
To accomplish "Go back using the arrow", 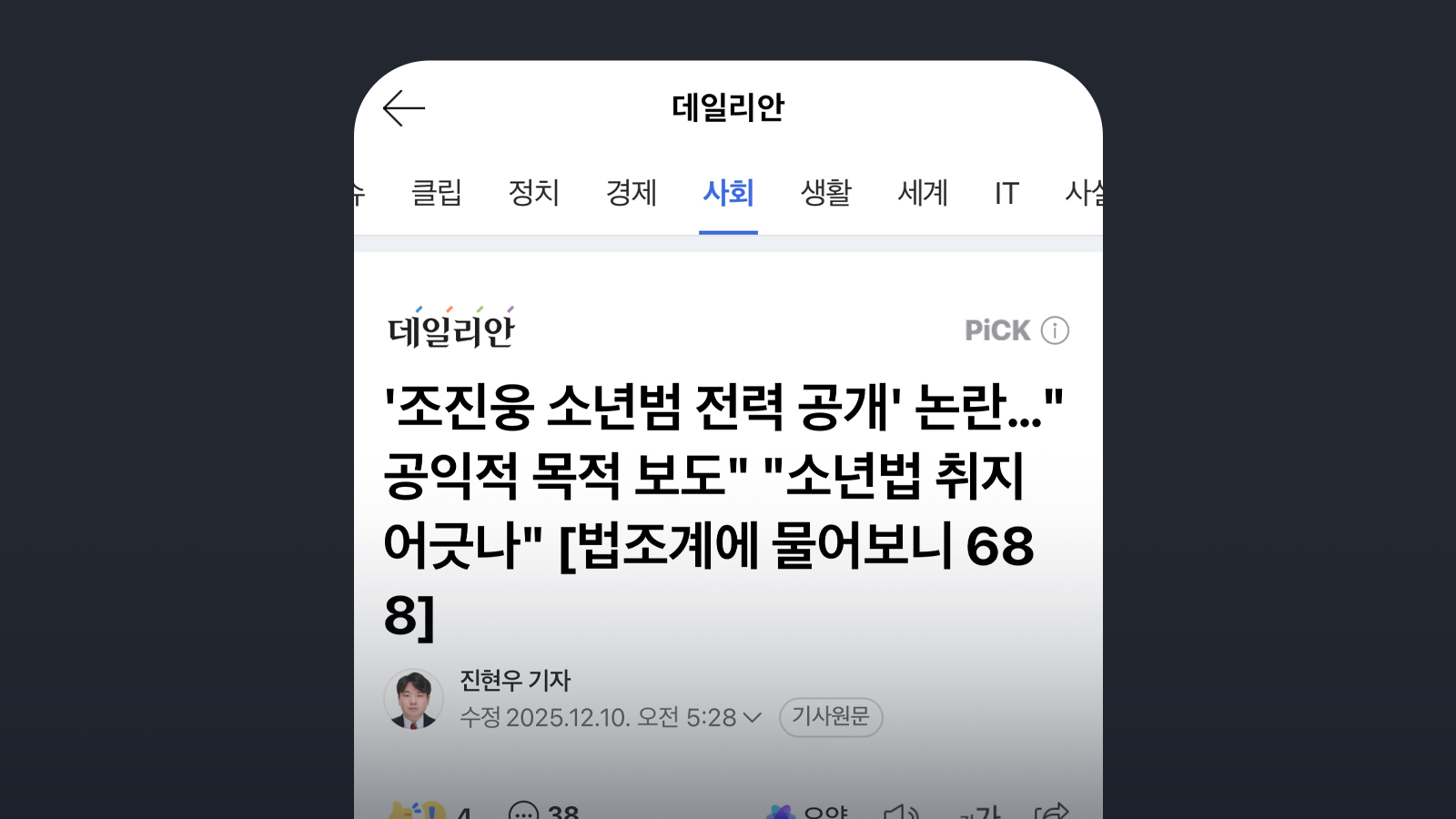I will pyautogui.click(x=404, y=108).
